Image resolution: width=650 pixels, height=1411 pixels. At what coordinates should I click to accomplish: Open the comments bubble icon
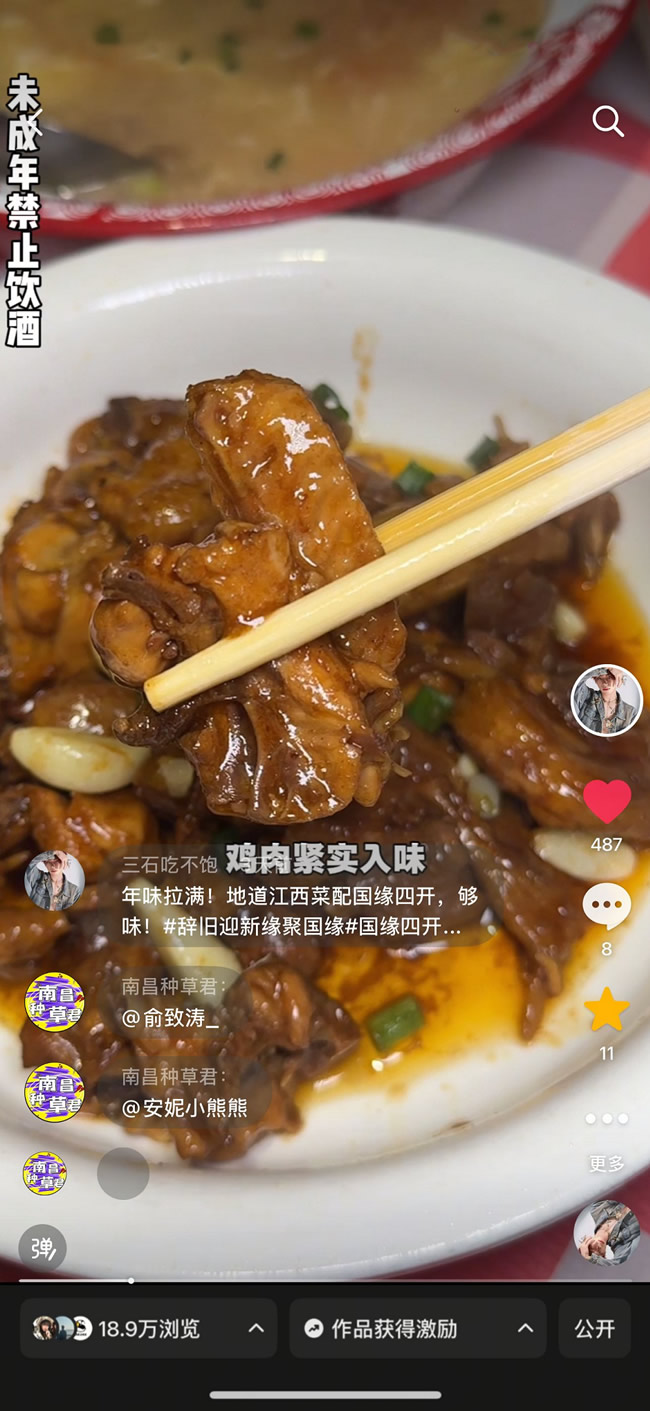[x=607, y=907]
